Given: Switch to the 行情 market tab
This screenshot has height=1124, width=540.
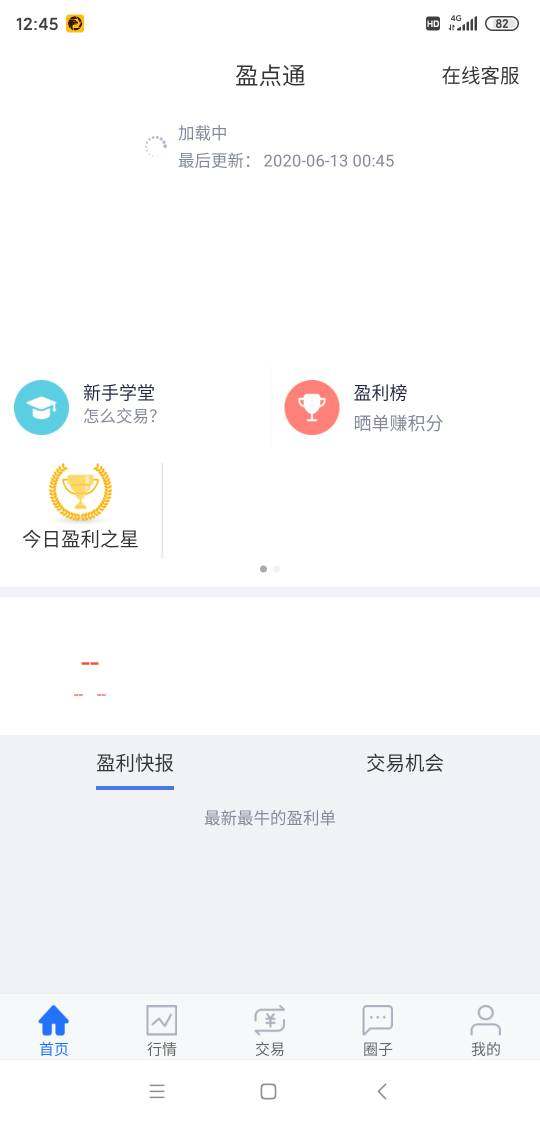Looking at the screenshot, I should coord(161,1031).
